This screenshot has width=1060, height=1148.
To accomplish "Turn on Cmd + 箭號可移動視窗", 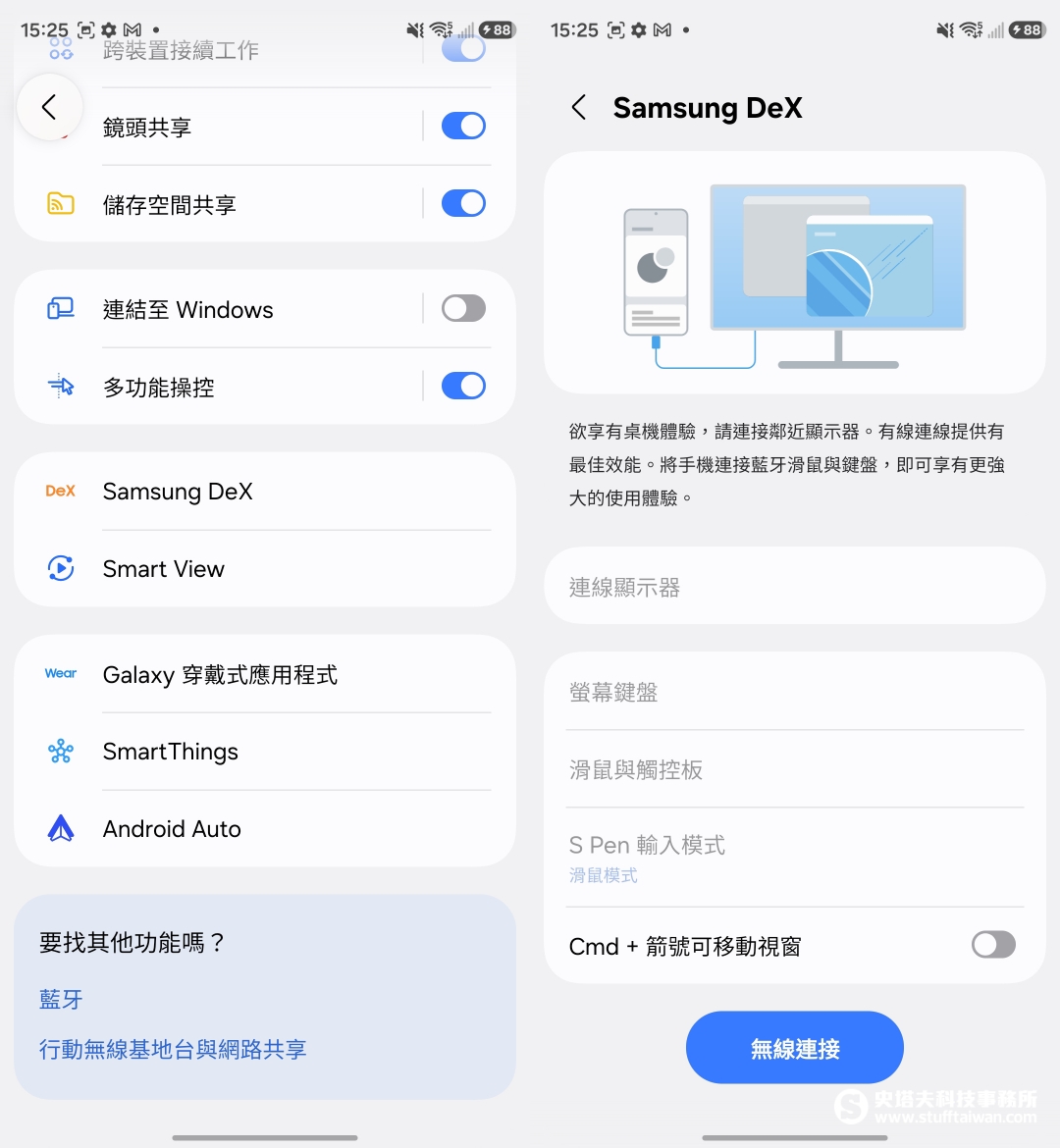I will click(x=993, y=945).
